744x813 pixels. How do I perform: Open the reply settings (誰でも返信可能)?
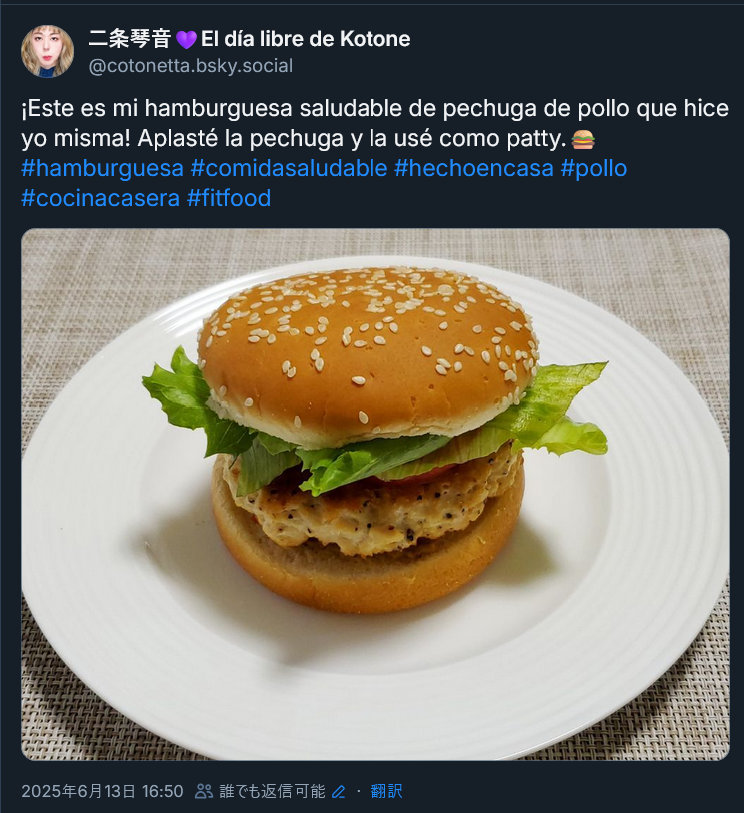coord(270,791)
